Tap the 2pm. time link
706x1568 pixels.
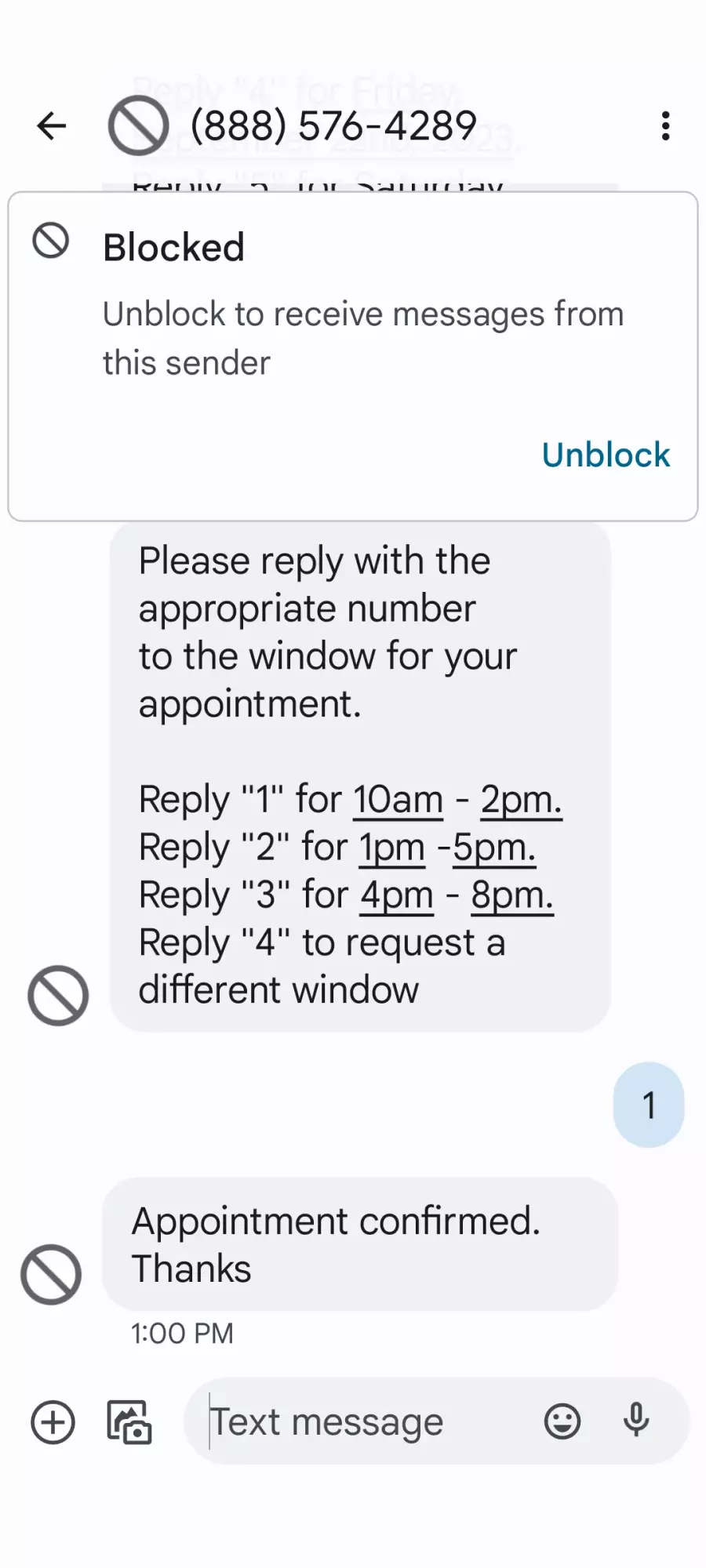point(521,800)
